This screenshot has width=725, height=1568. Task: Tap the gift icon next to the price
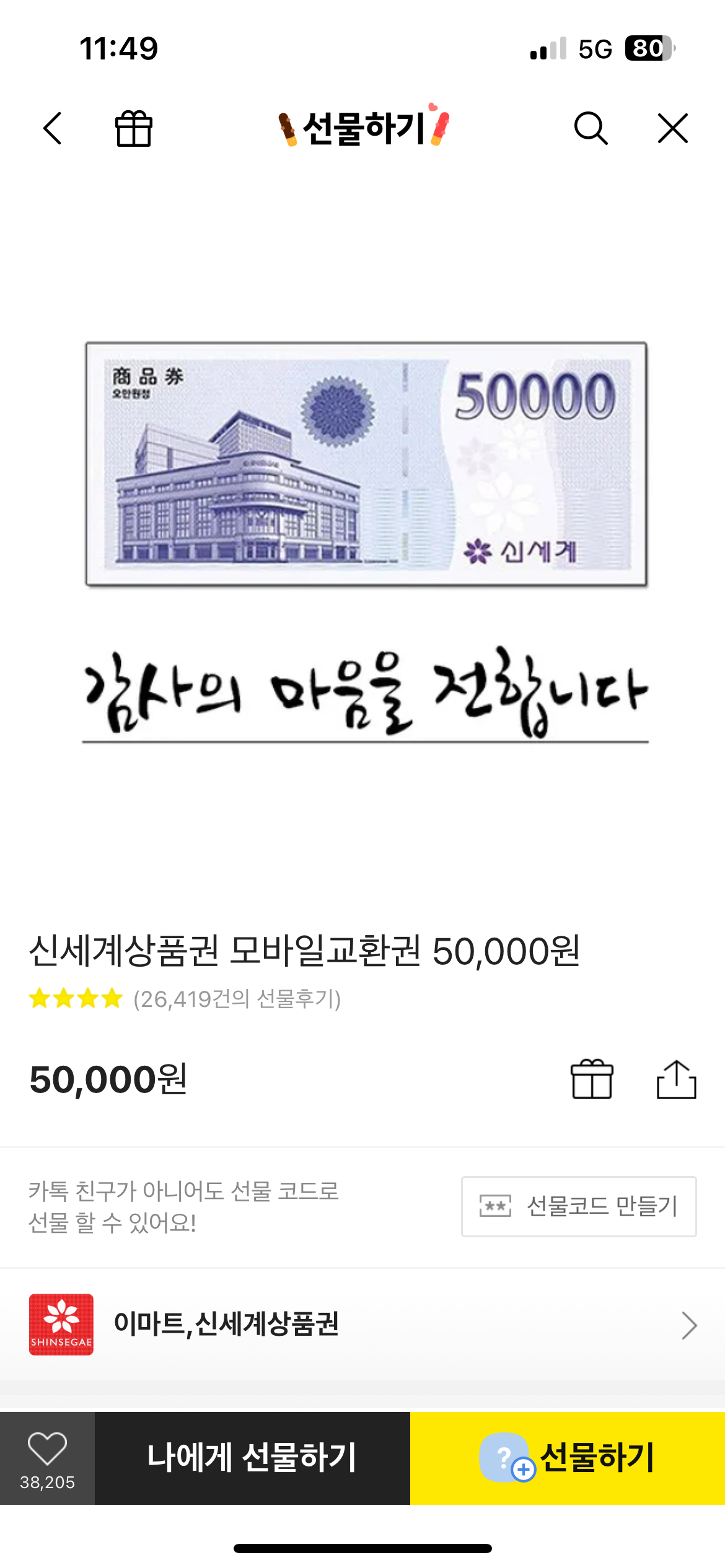click(592, 1079)
